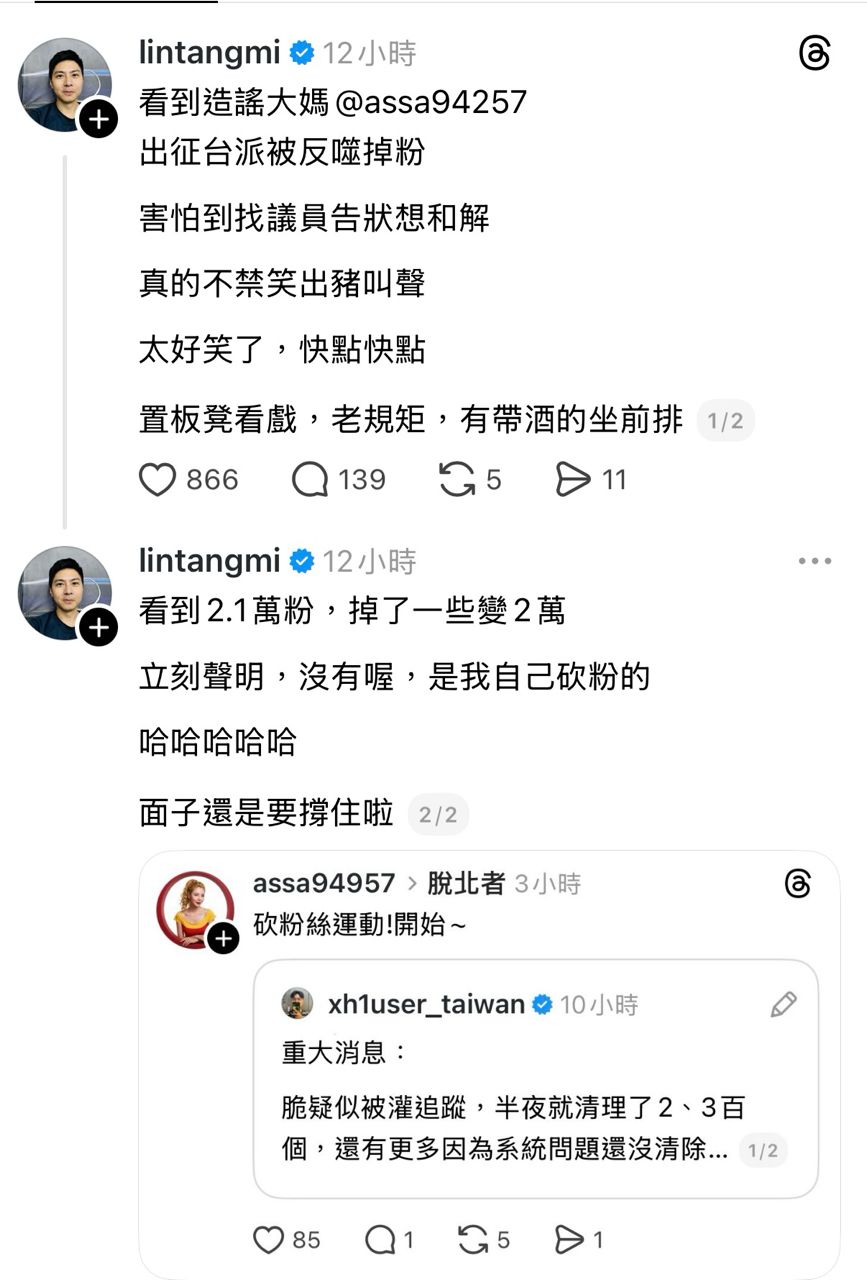
Task: Follow assa94957 using the avatar plus badge
Action: click(223, 938)
